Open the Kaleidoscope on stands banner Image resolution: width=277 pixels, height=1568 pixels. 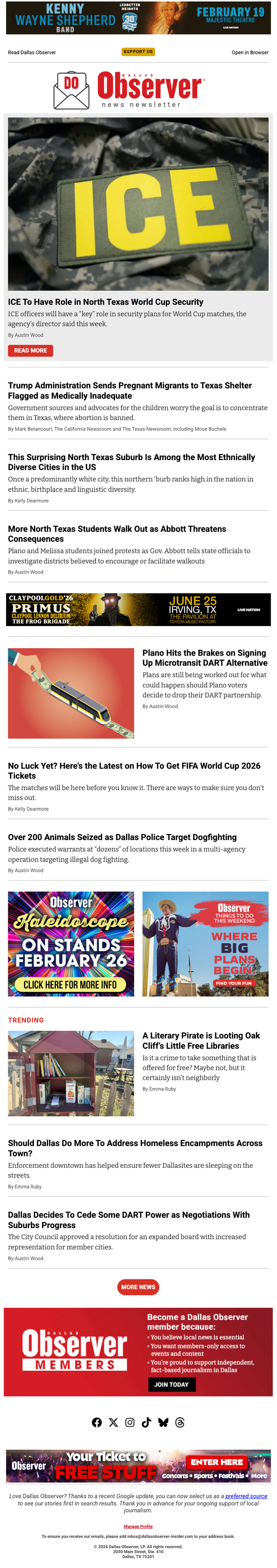(x=71, y=943)
